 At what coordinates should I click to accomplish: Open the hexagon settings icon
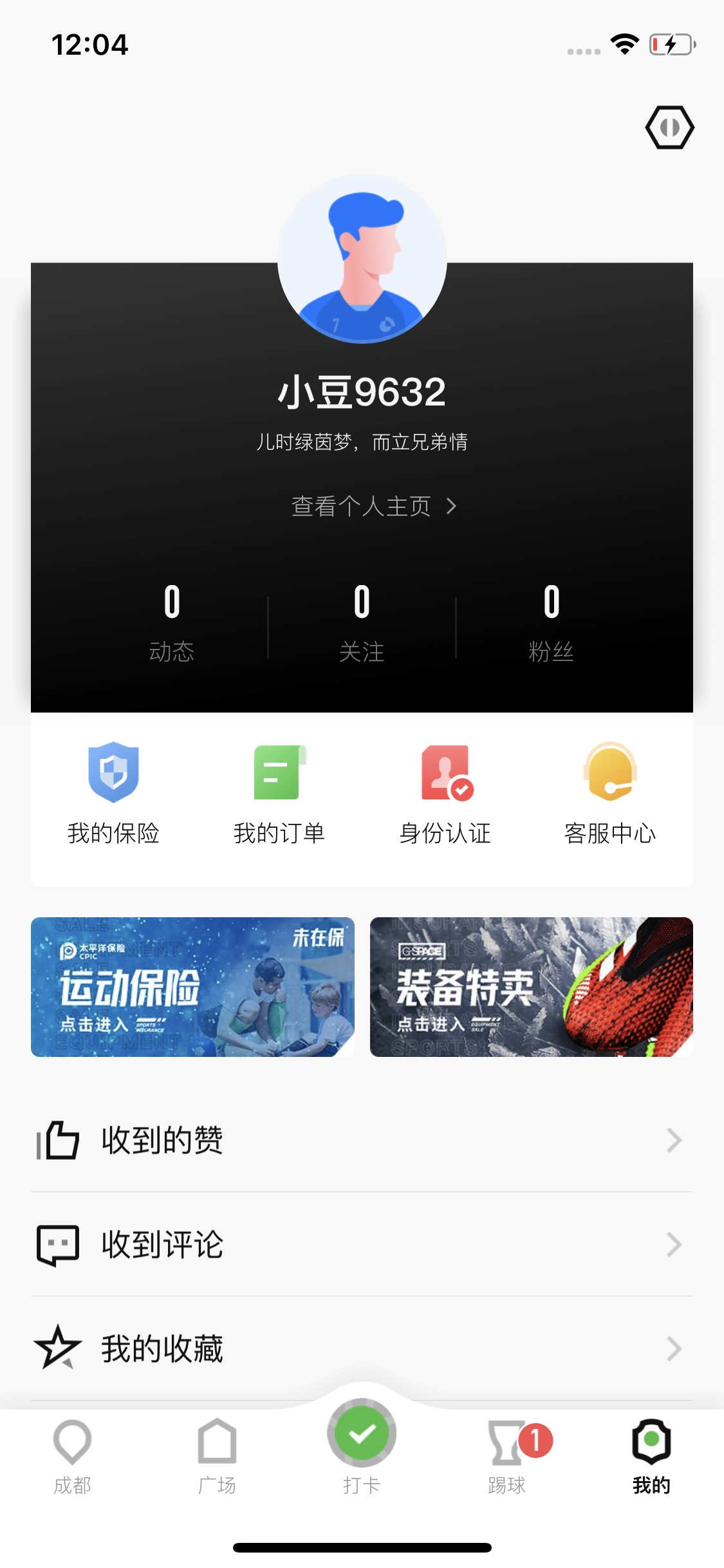[x=669, y=127]
